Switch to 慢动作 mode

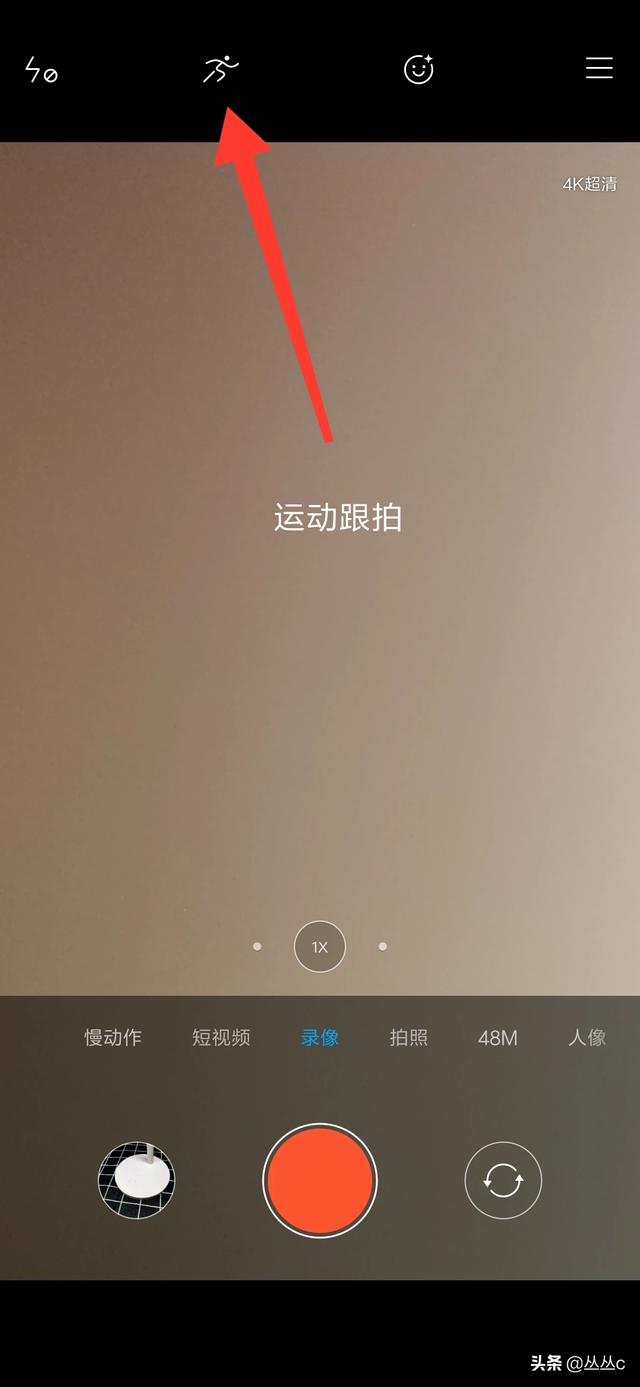coord(113,1037)
